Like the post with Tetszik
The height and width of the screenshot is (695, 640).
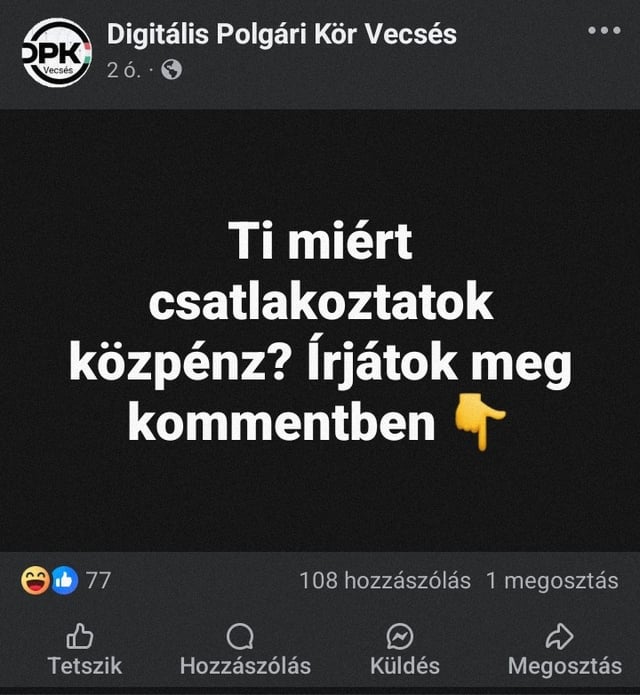point(84,650)
